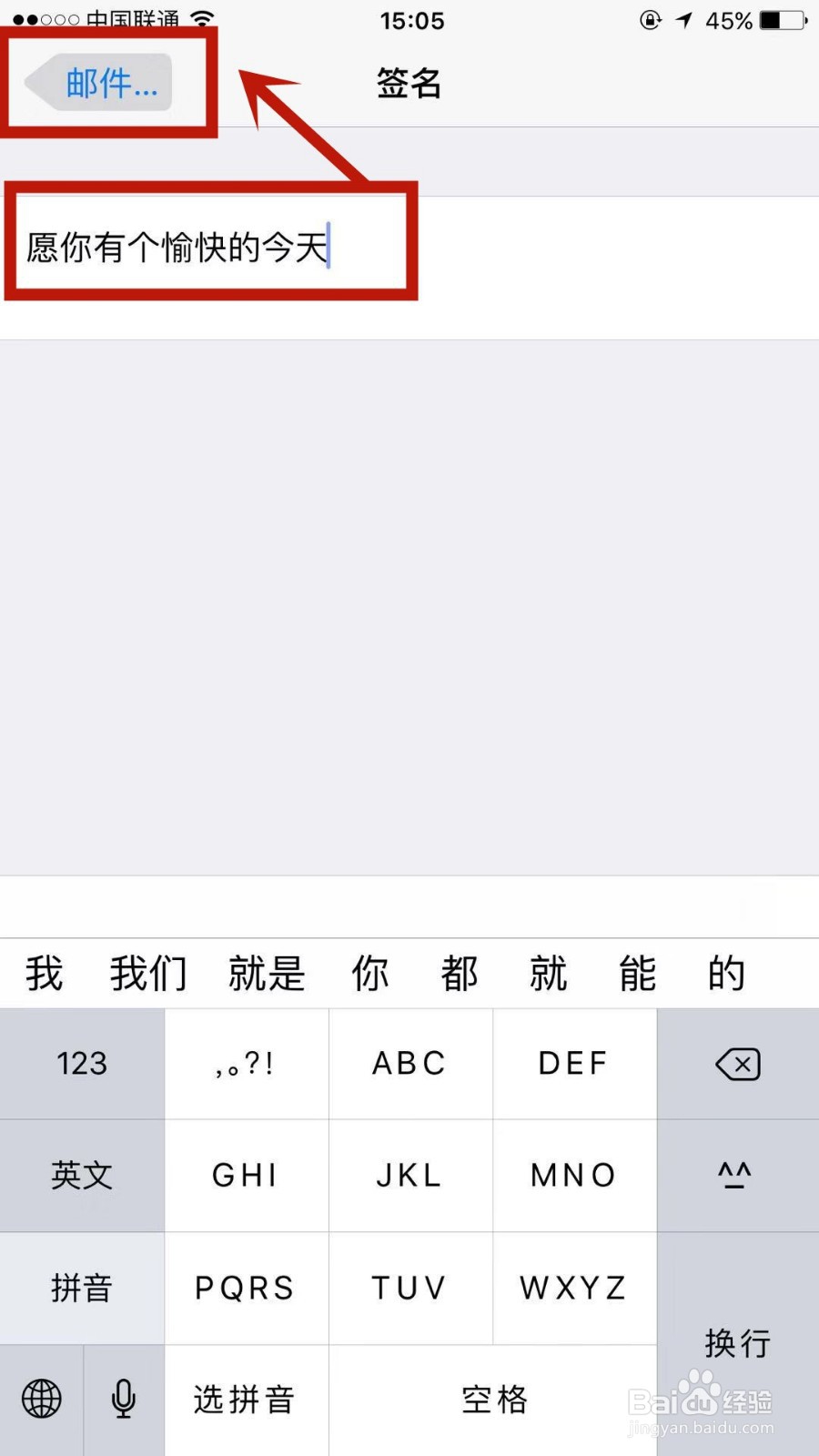
Task: Tap the smiley emoji key on keyboard
Action: coord(737,1175)
